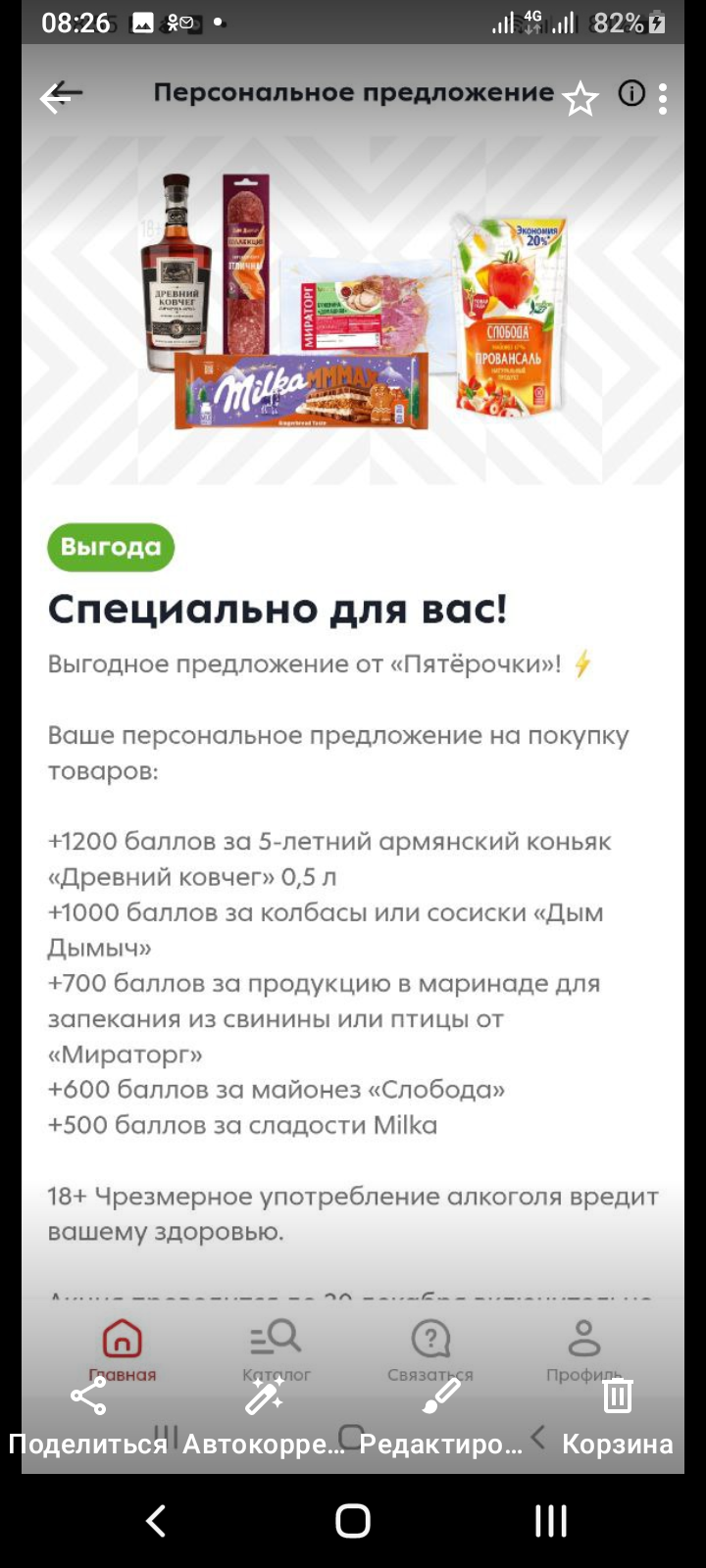Move the image to Корзина
The image size is (706, 1568).
pos(618,1416)
